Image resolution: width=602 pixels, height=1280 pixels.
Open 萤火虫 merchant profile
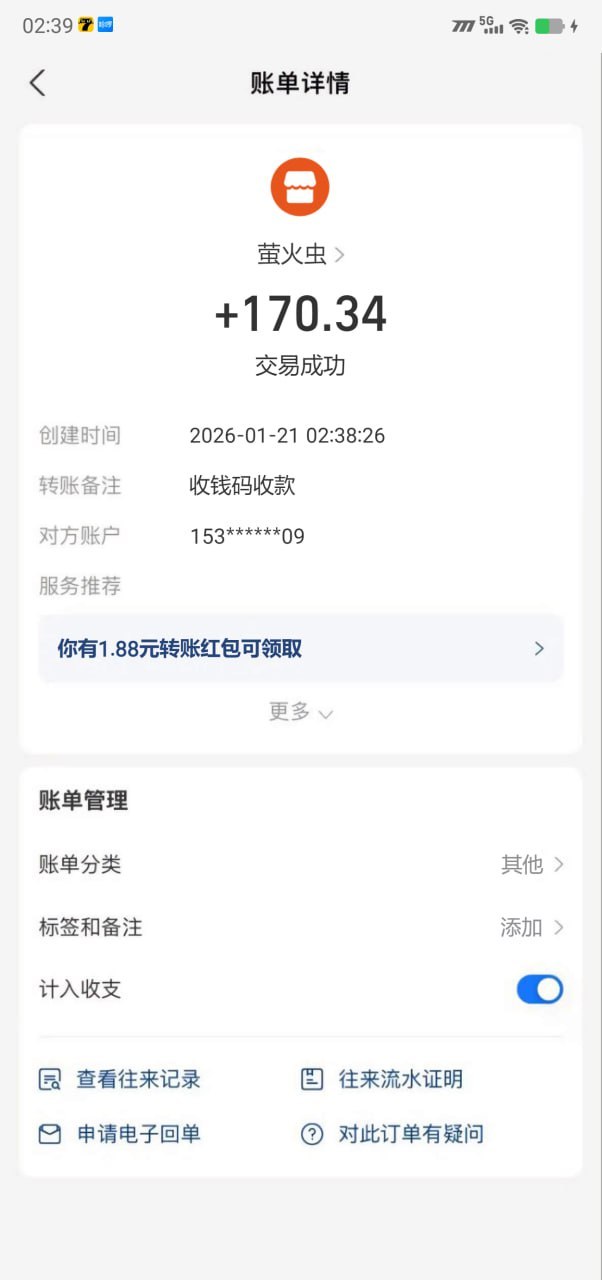click(300, 255)
